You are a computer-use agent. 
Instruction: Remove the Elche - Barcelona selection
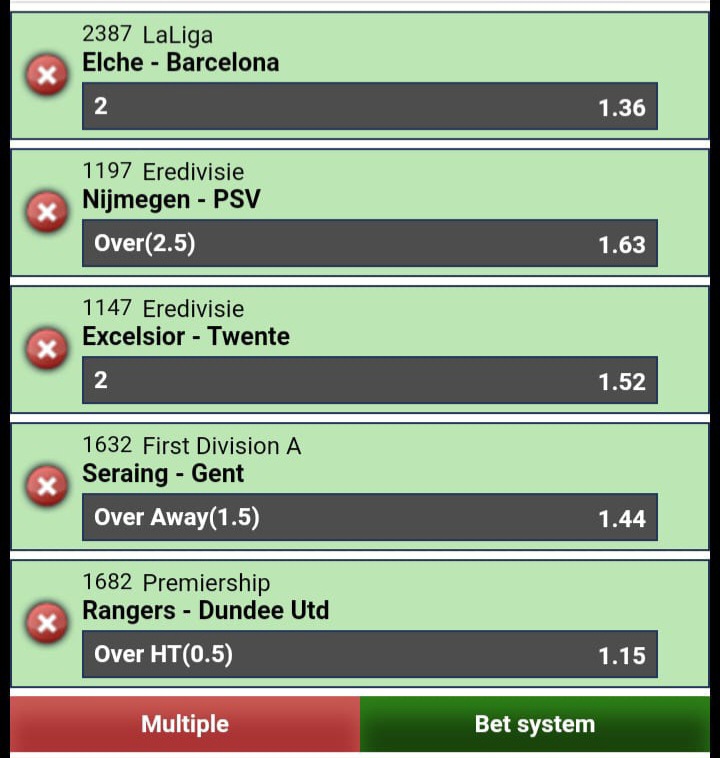tap(46, 75)
